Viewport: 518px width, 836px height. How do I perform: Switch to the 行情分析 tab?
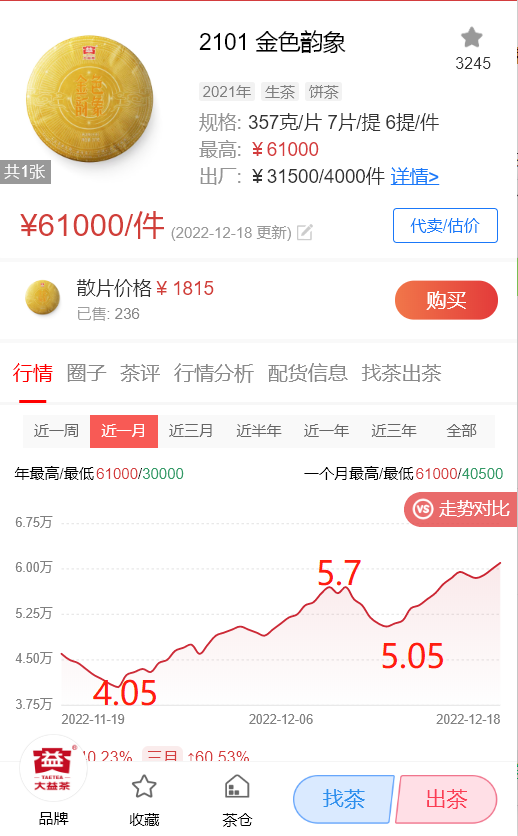click(214, 373)
